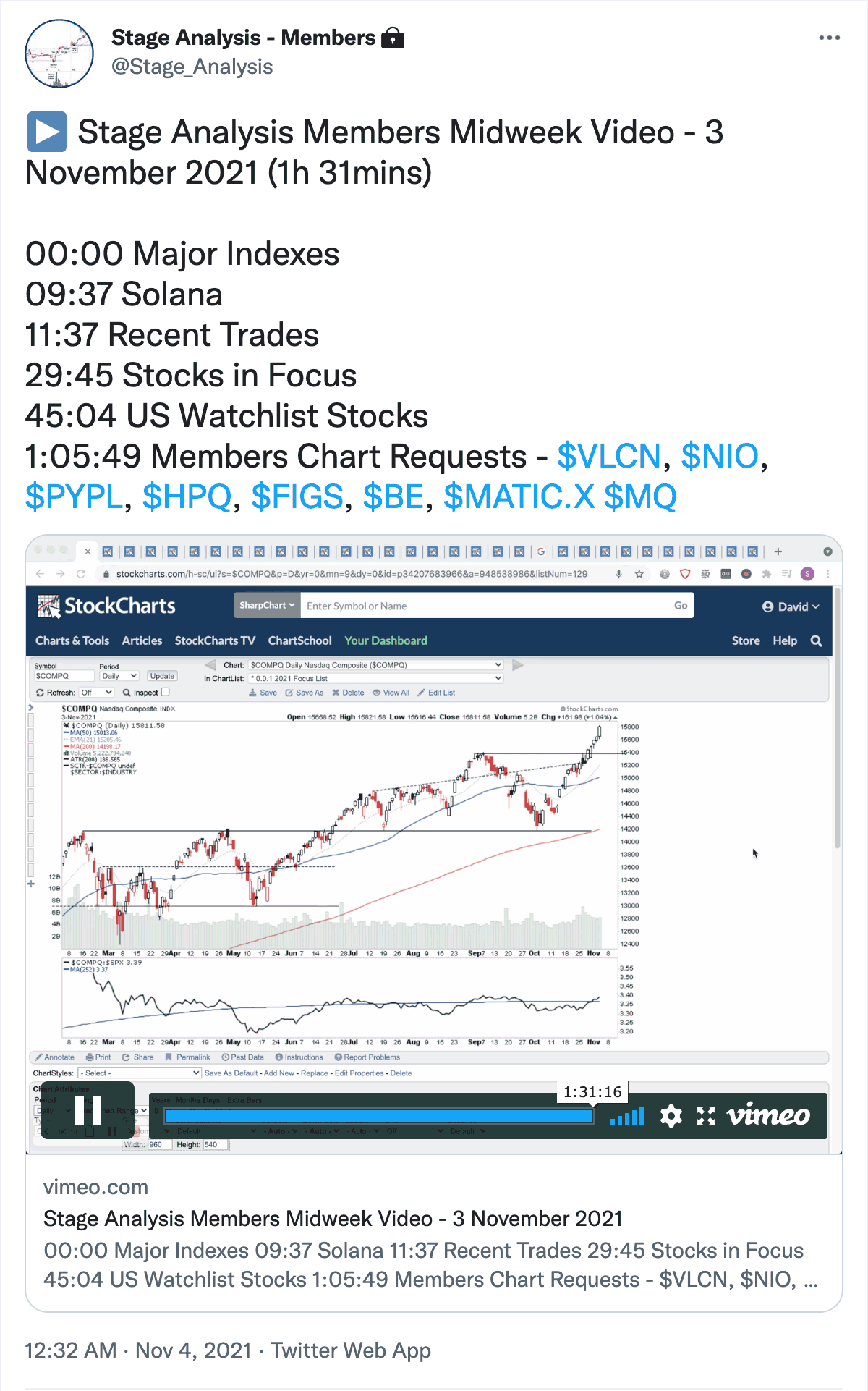
Task: Open the tweet's overflow menu
Action: click(829, 38)
